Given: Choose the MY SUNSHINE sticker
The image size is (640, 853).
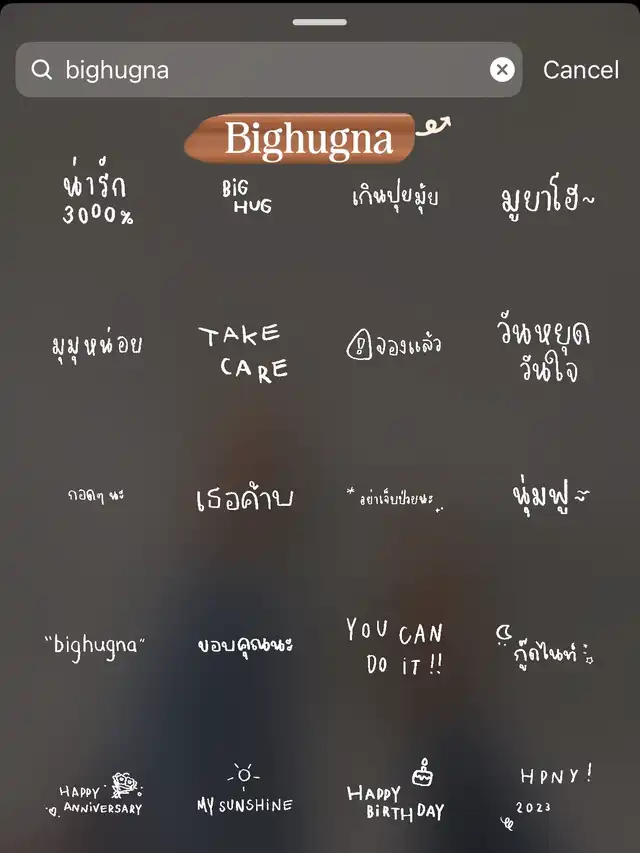Looking at the screenshot, I should 244,789.
